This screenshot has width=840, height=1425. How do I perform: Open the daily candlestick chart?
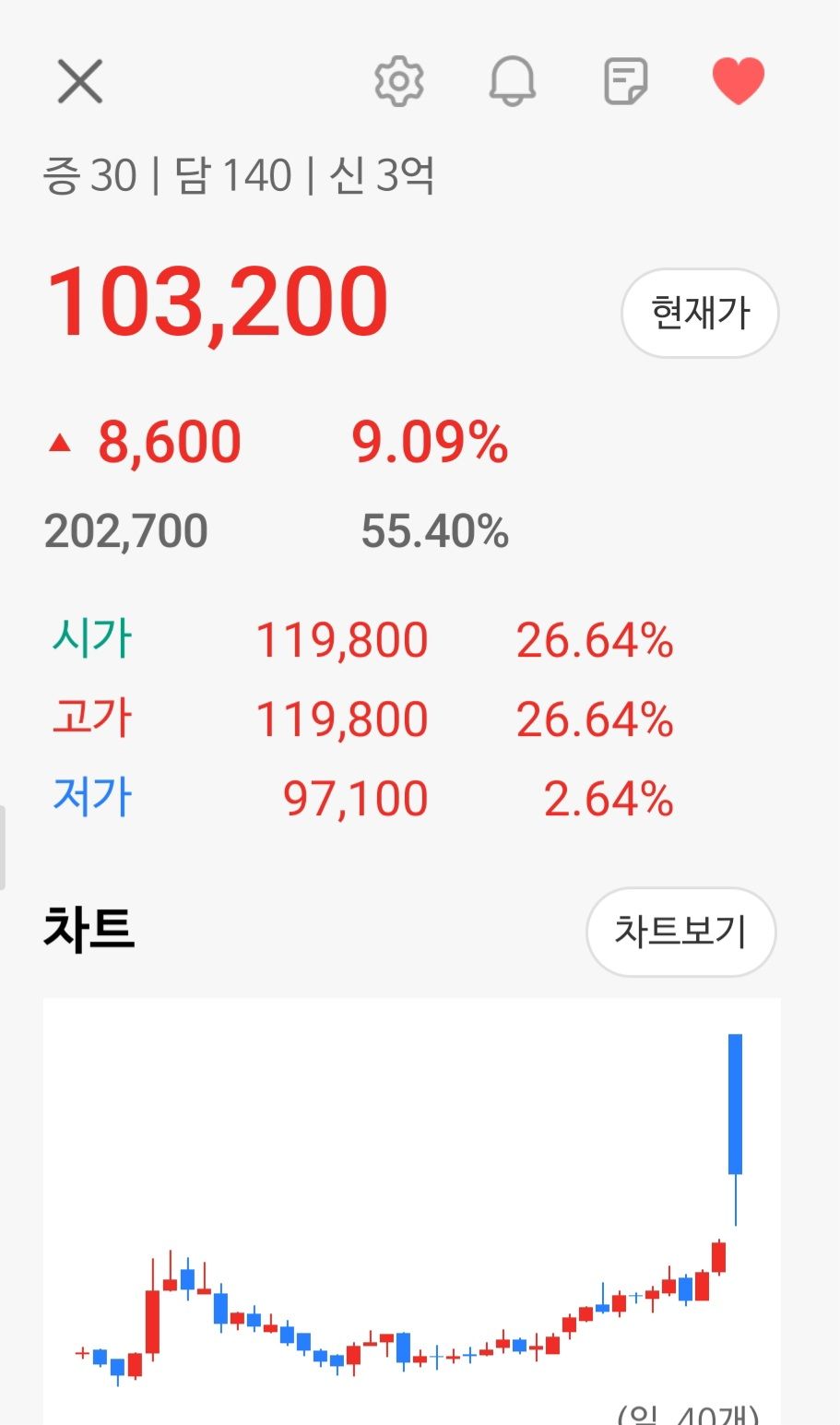tap(411, 1208)
